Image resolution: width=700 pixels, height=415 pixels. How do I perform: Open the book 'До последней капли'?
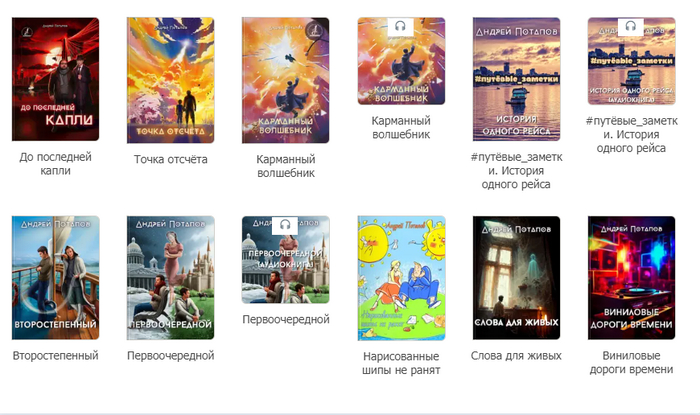click(56, 80)
